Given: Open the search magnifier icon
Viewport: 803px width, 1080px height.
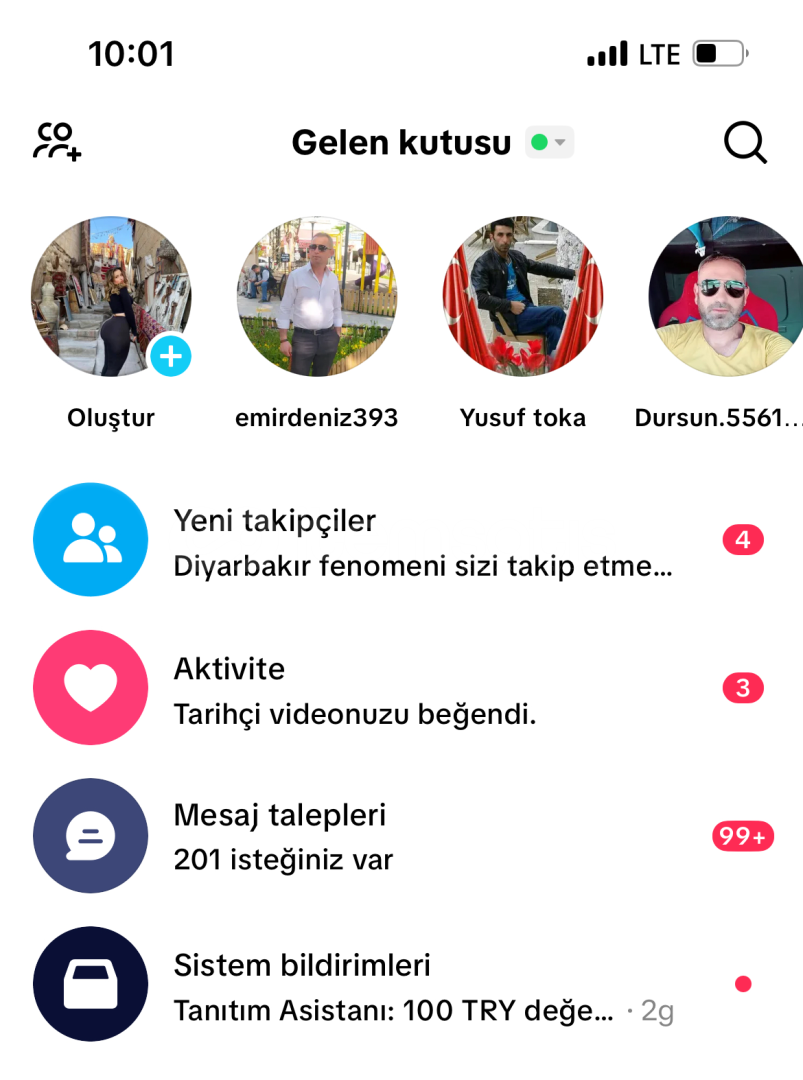Looking at the screenshot, I should [x=745, y=143].
